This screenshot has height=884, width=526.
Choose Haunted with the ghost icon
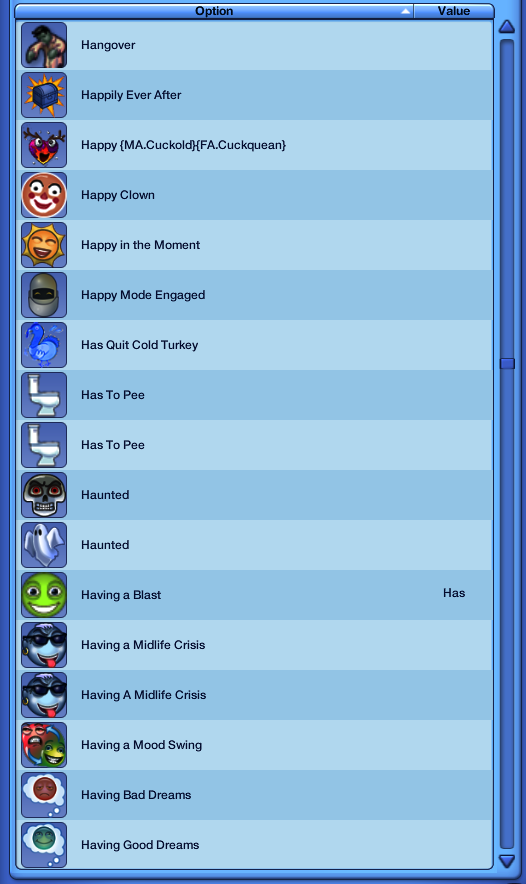click(255, 545)
